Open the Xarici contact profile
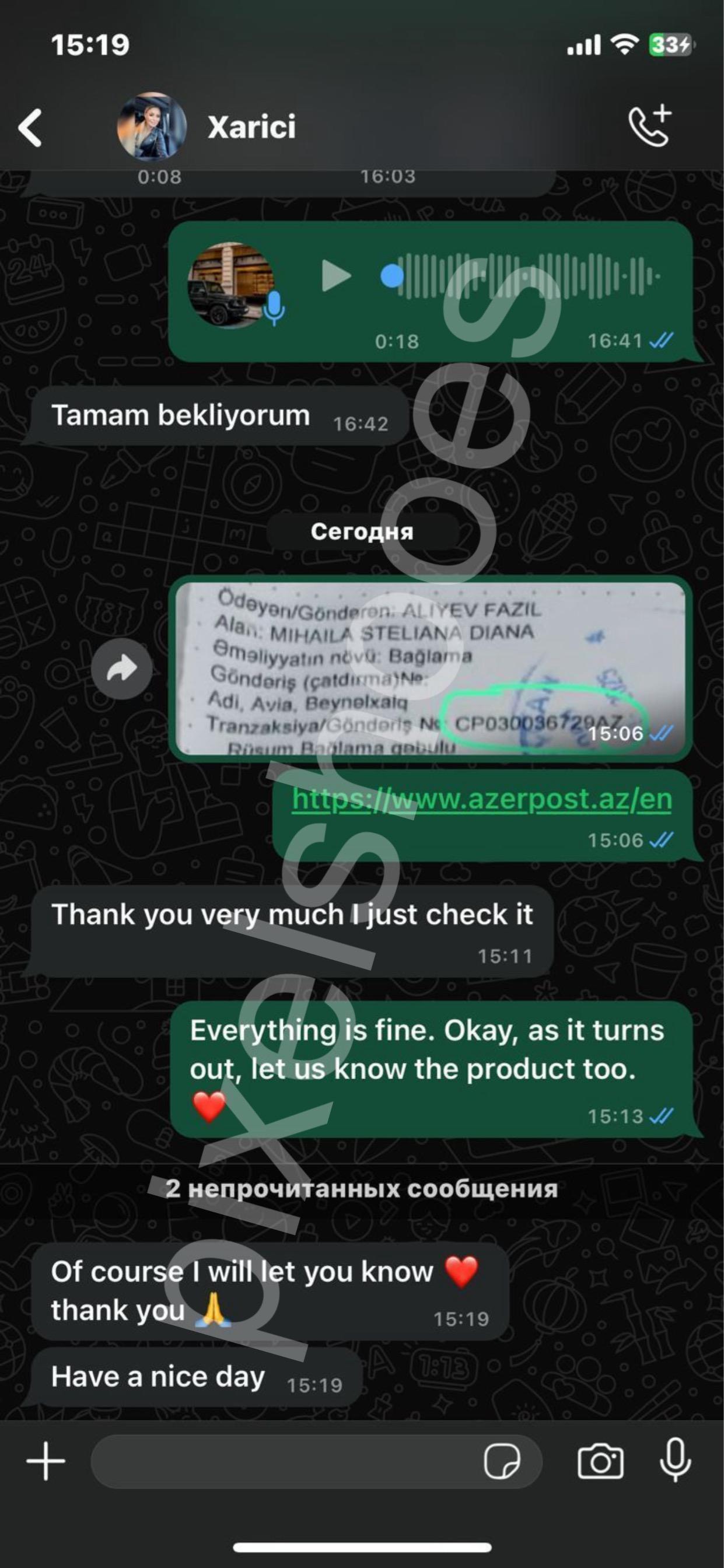The image size is (724, 1568). [251, 127]
